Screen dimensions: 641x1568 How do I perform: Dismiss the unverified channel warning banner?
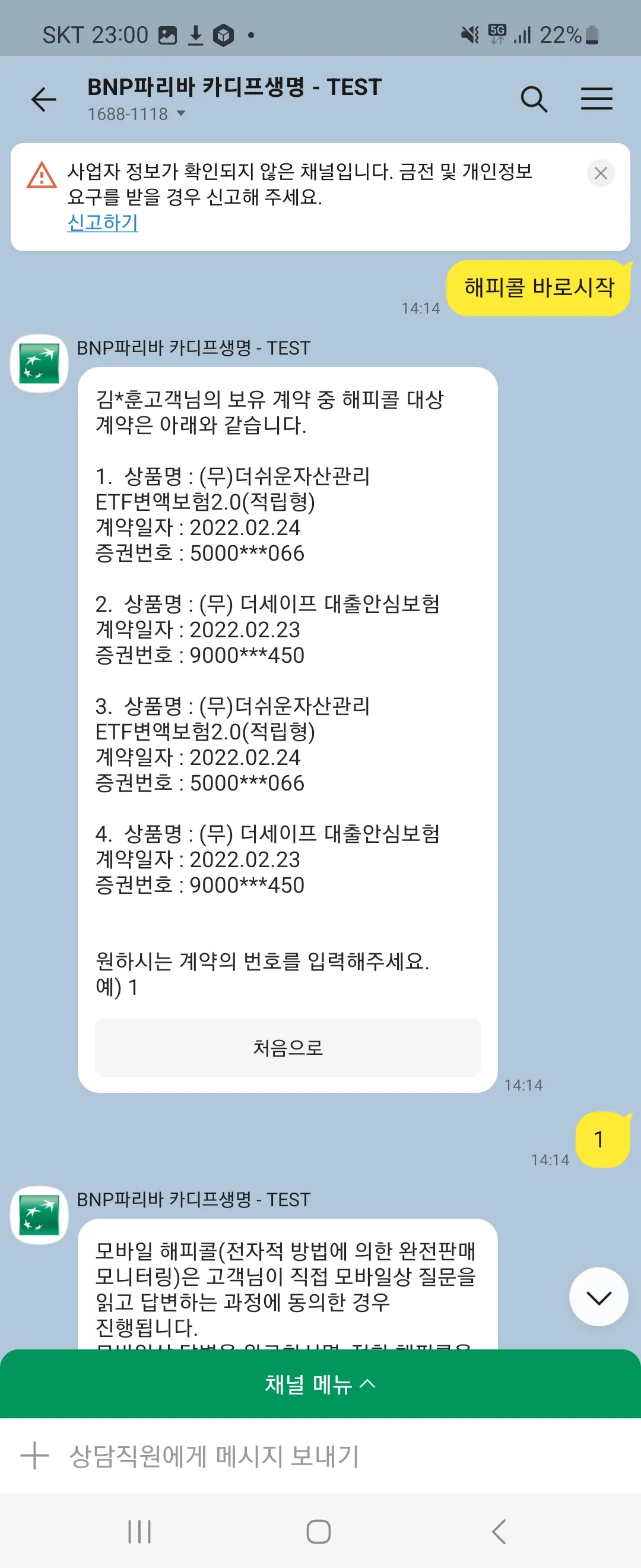[601, 173]
